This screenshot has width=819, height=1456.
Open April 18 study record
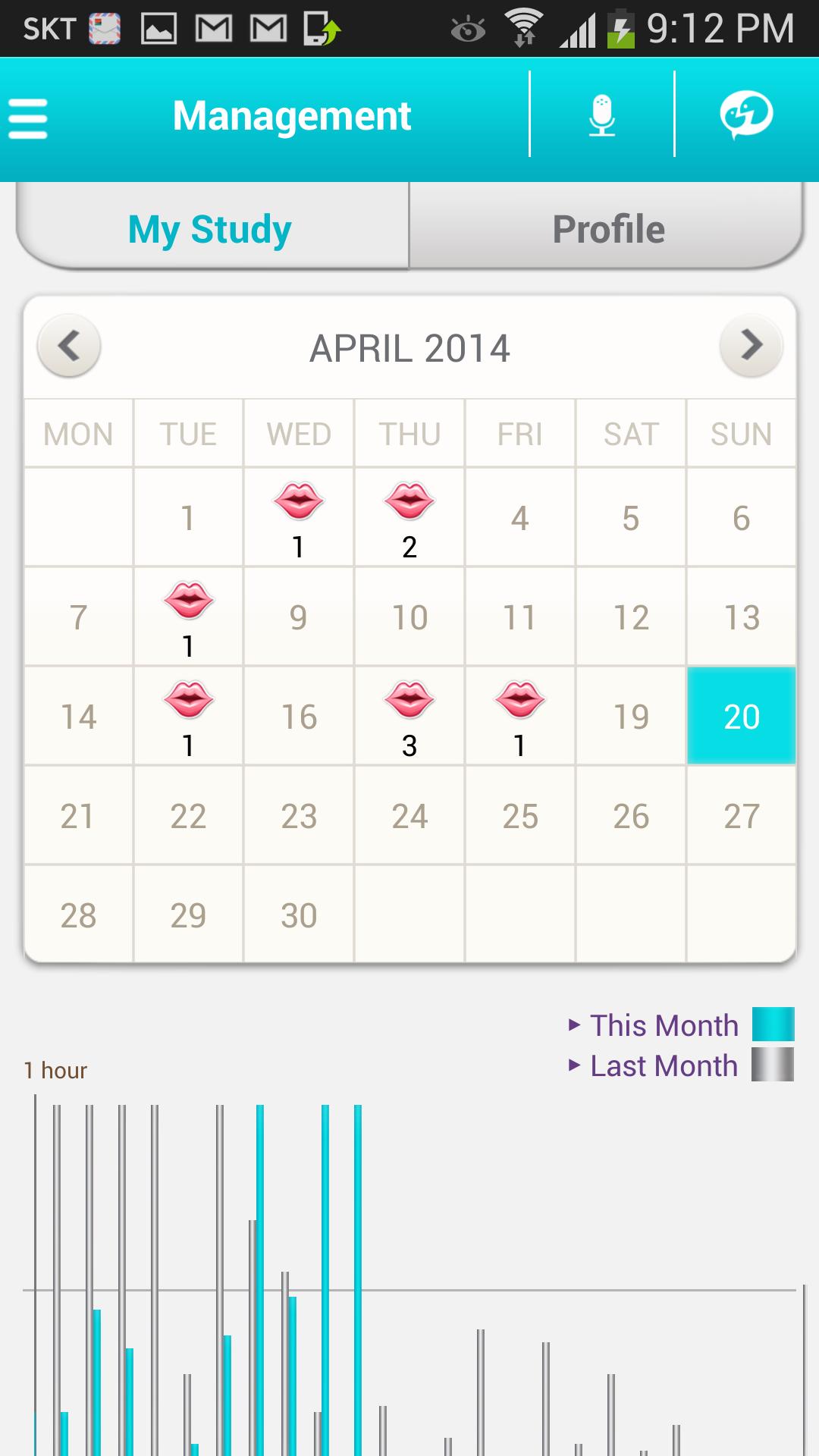[519, 717]
